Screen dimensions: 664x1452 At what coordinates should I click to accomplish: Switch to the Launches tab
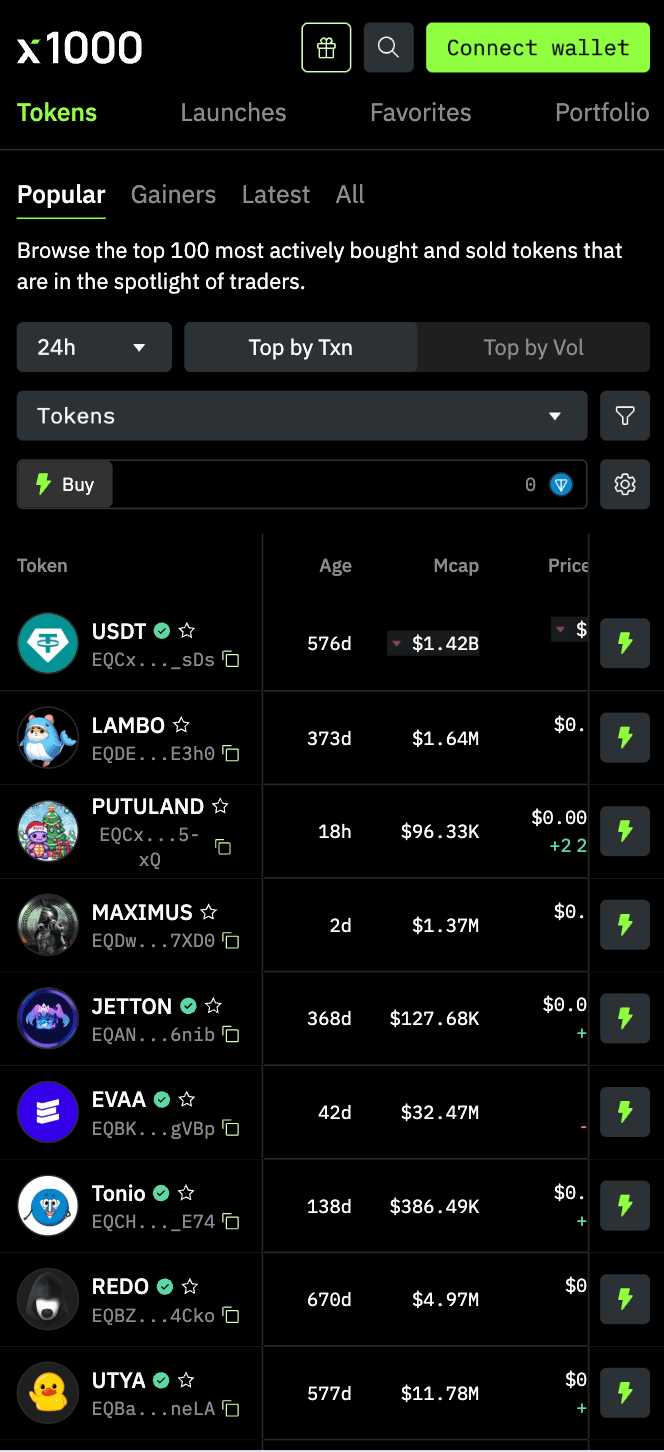[x=233, y=112]
